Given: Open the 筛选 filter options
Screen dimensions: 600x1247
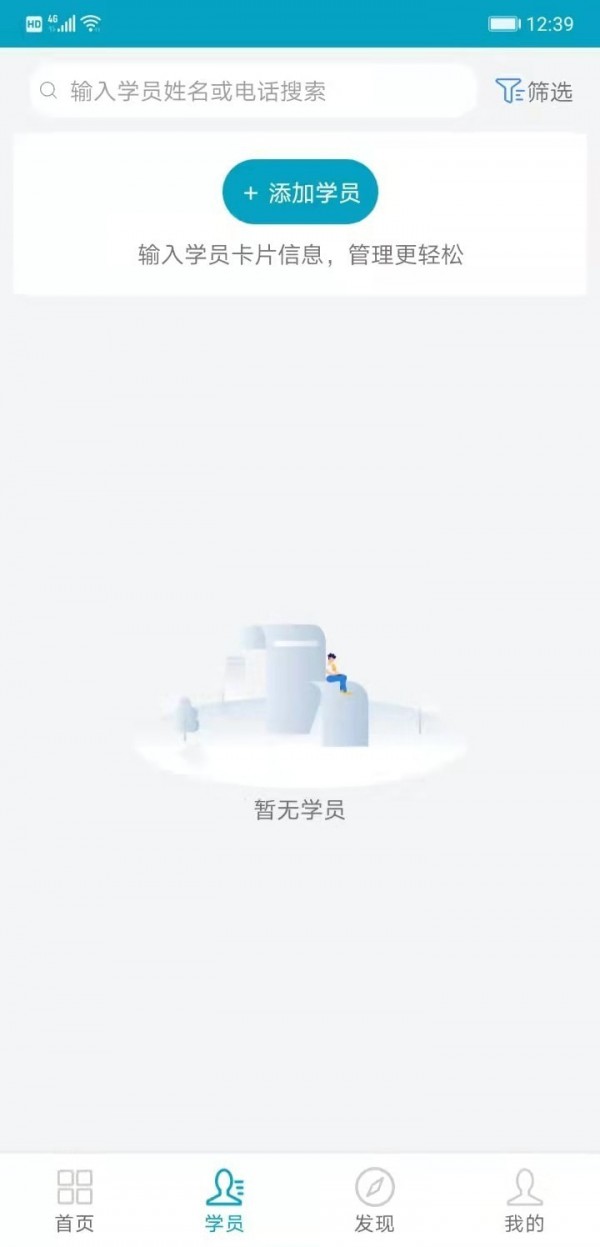Looking at the screenshot, I should (534, 92).
